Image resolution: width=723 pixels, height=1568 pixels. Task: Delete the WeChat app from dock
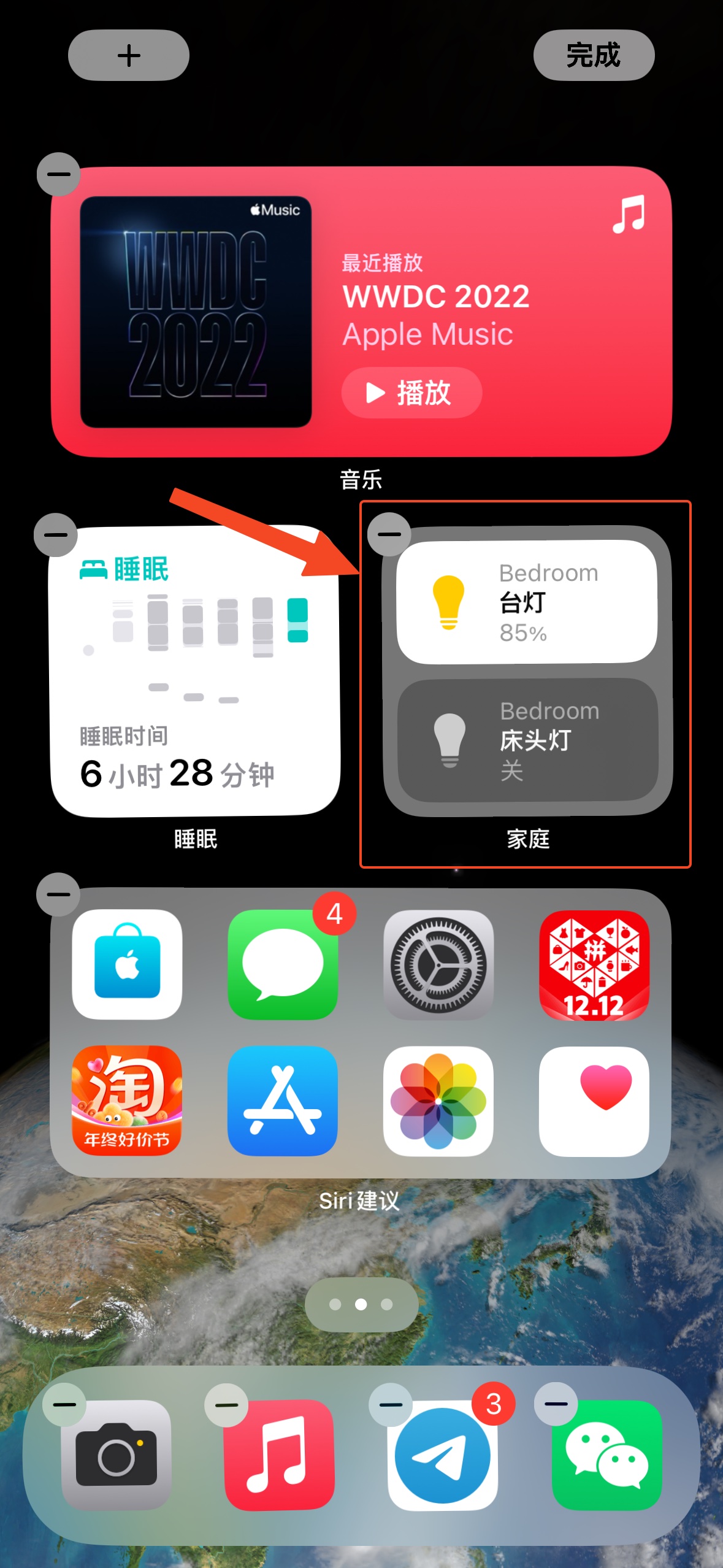point(556,1404)
